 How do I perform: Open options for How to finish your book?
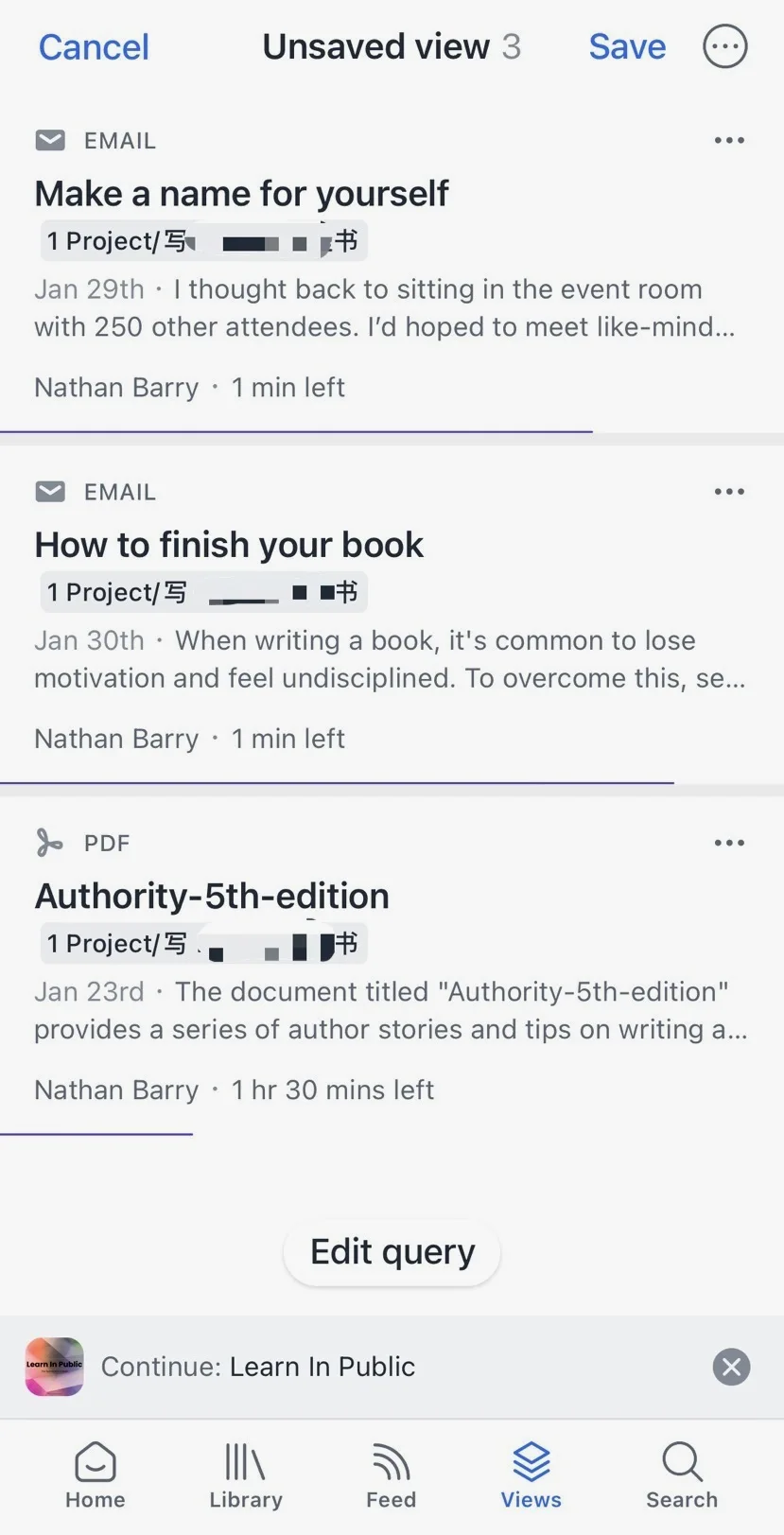click(728, 492)
